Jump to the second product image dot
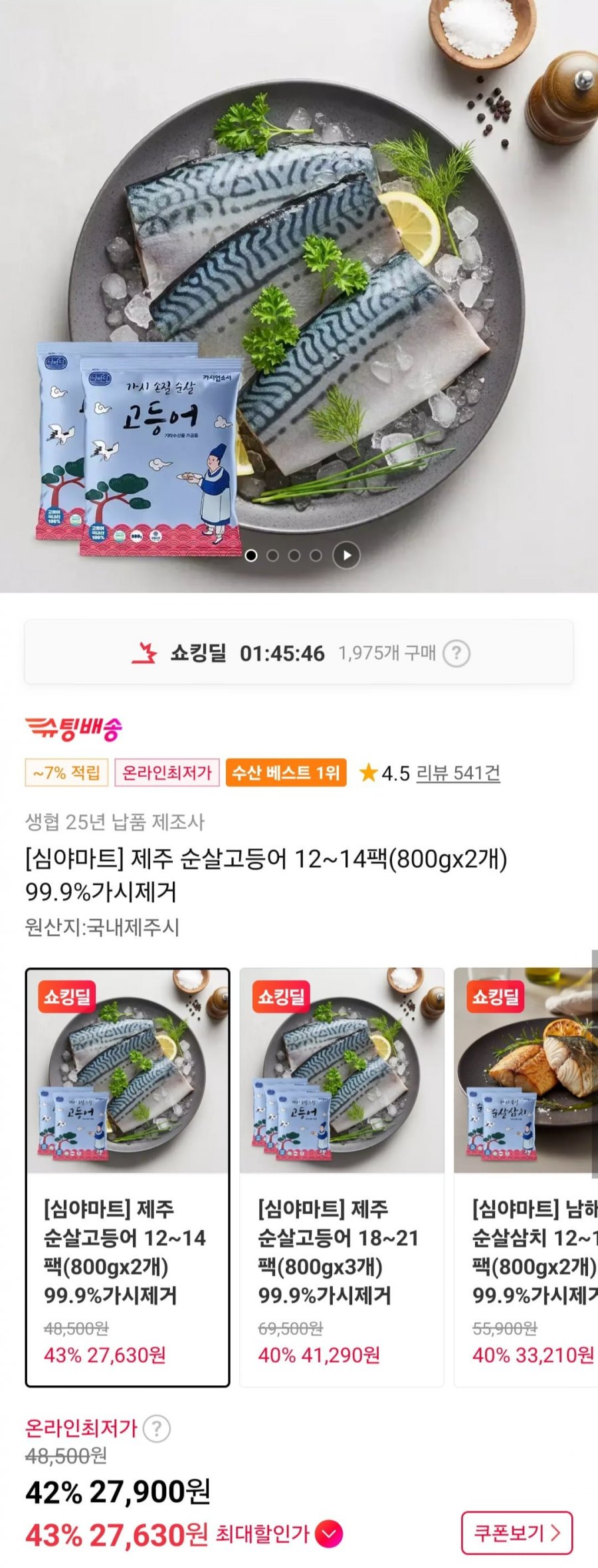Viewport: 598px width, 1568px height. [272, 555]
